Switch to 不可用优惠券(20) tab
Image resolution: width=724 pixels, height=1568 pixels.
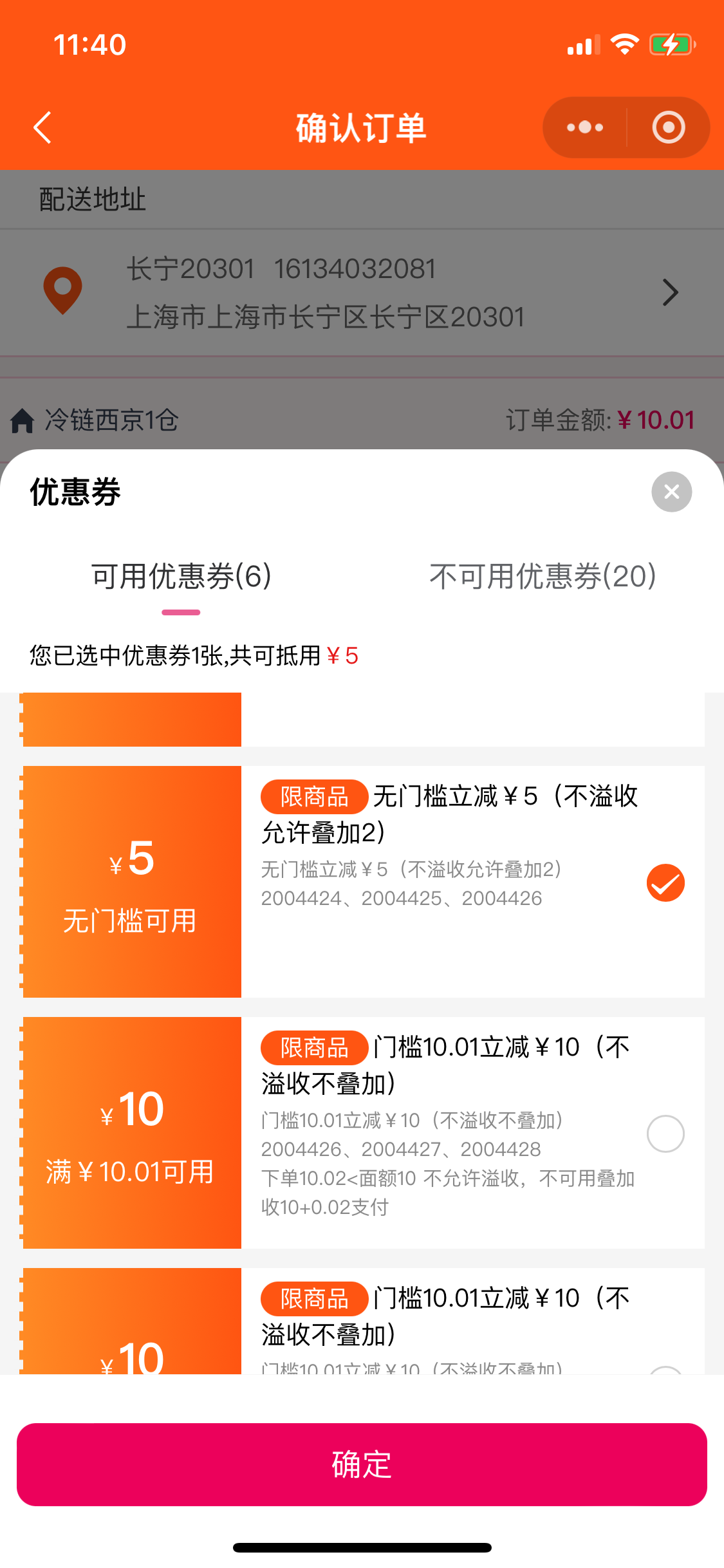point(543,576)
